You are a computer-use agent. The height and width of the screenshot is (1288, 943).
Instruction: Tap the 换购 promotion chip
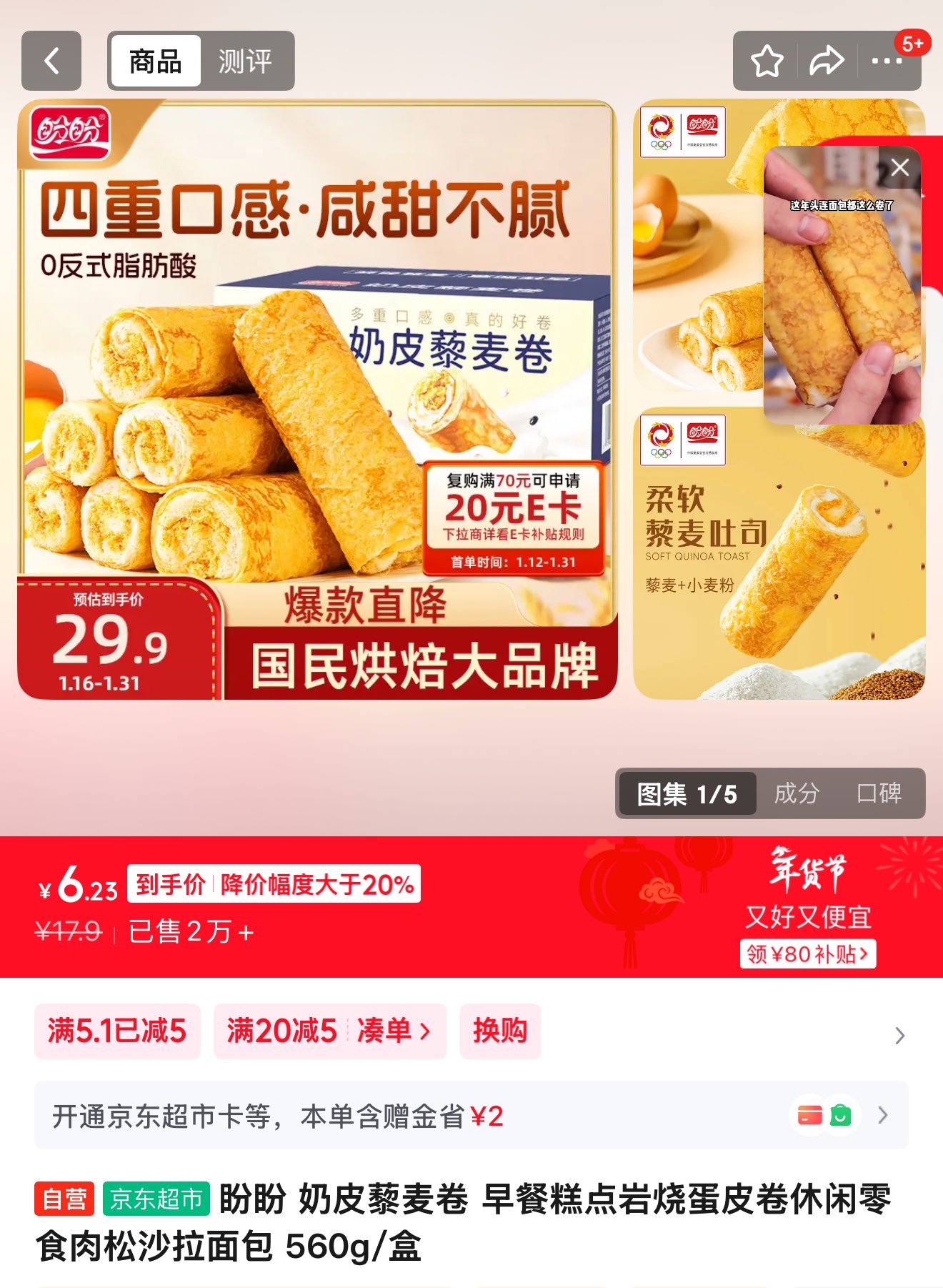pos(499,1031)
